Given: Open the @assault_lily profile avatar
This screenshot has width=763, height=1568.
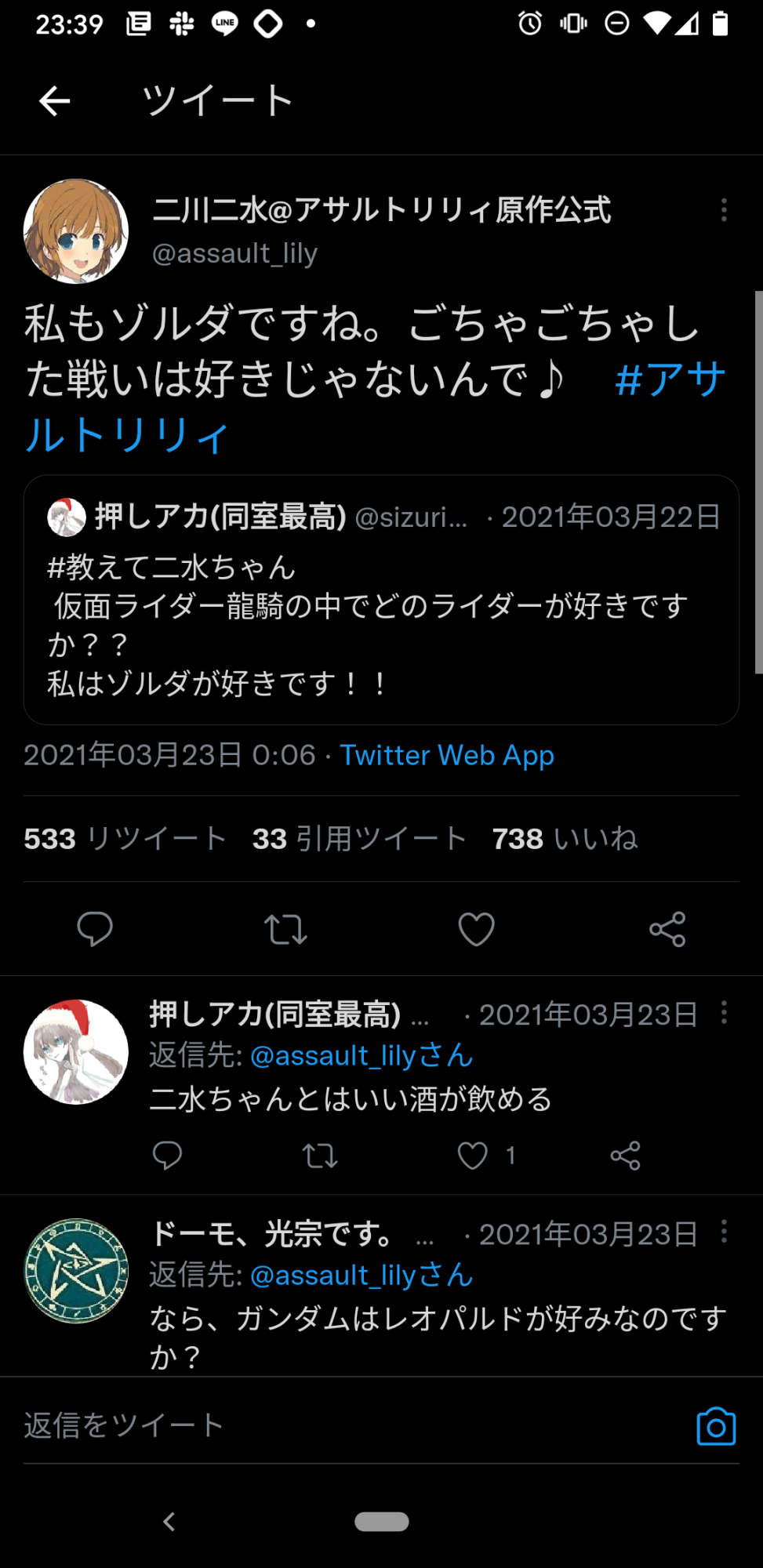Looking at the screenshot, I should 76,231.
